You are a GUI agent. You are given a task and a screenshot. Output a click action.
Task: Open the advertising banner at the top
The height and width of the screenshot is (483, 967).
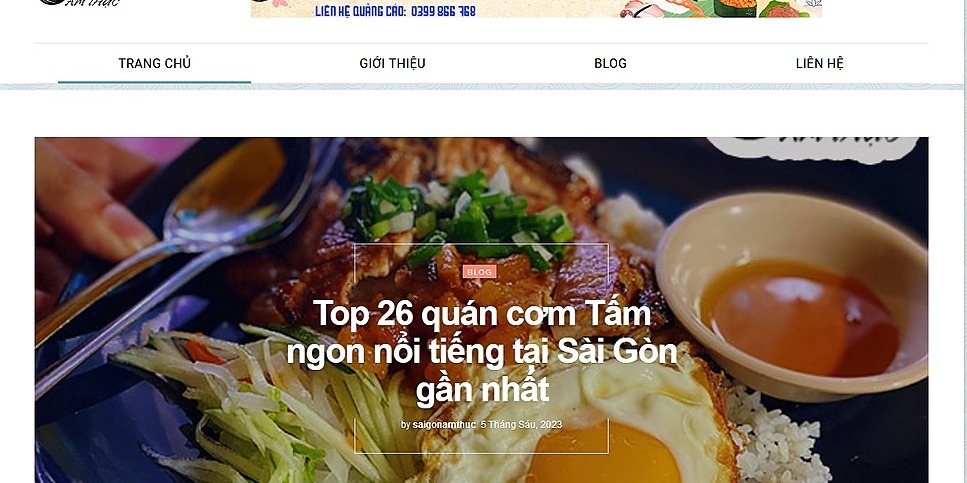pyautogui.click(x=535, y=8)
